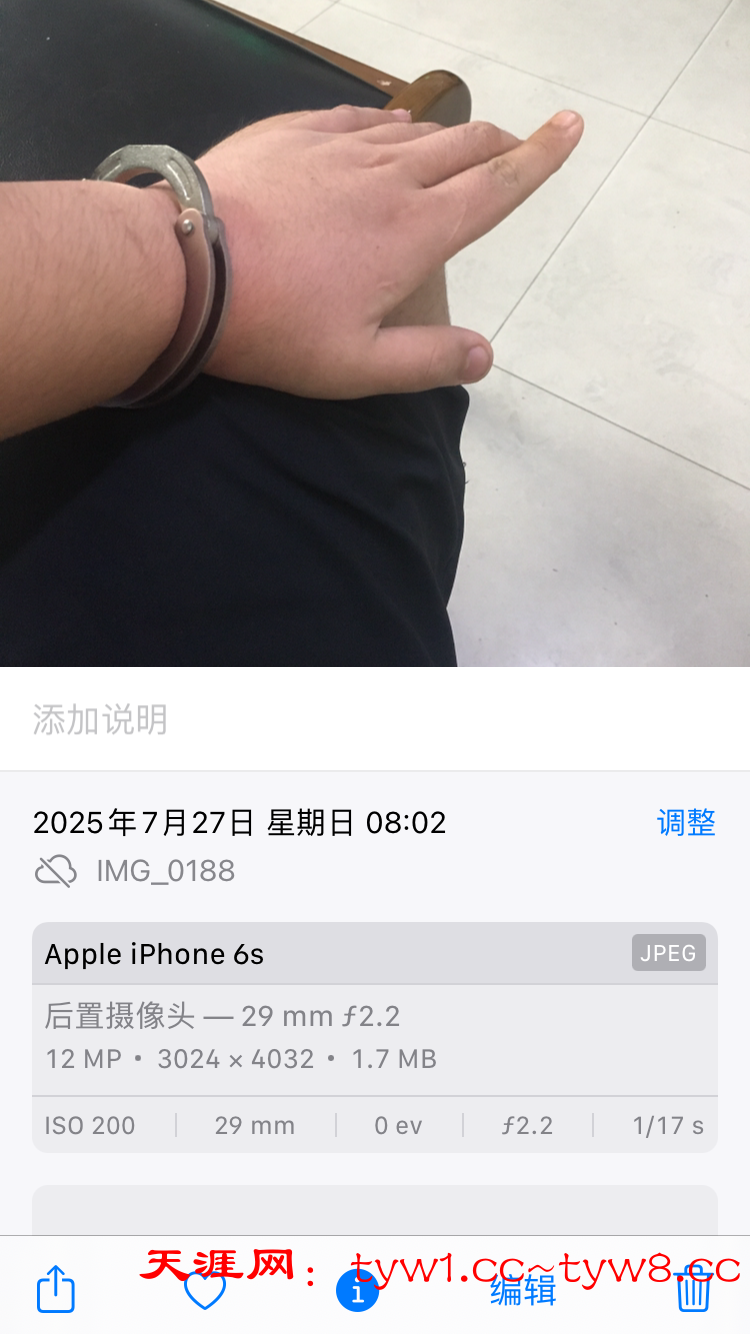This screenshot has height=1334, width=750.
Task: Tap 调整 to adjust date and time
Action: pyautogui.click(x=686, y=823)
